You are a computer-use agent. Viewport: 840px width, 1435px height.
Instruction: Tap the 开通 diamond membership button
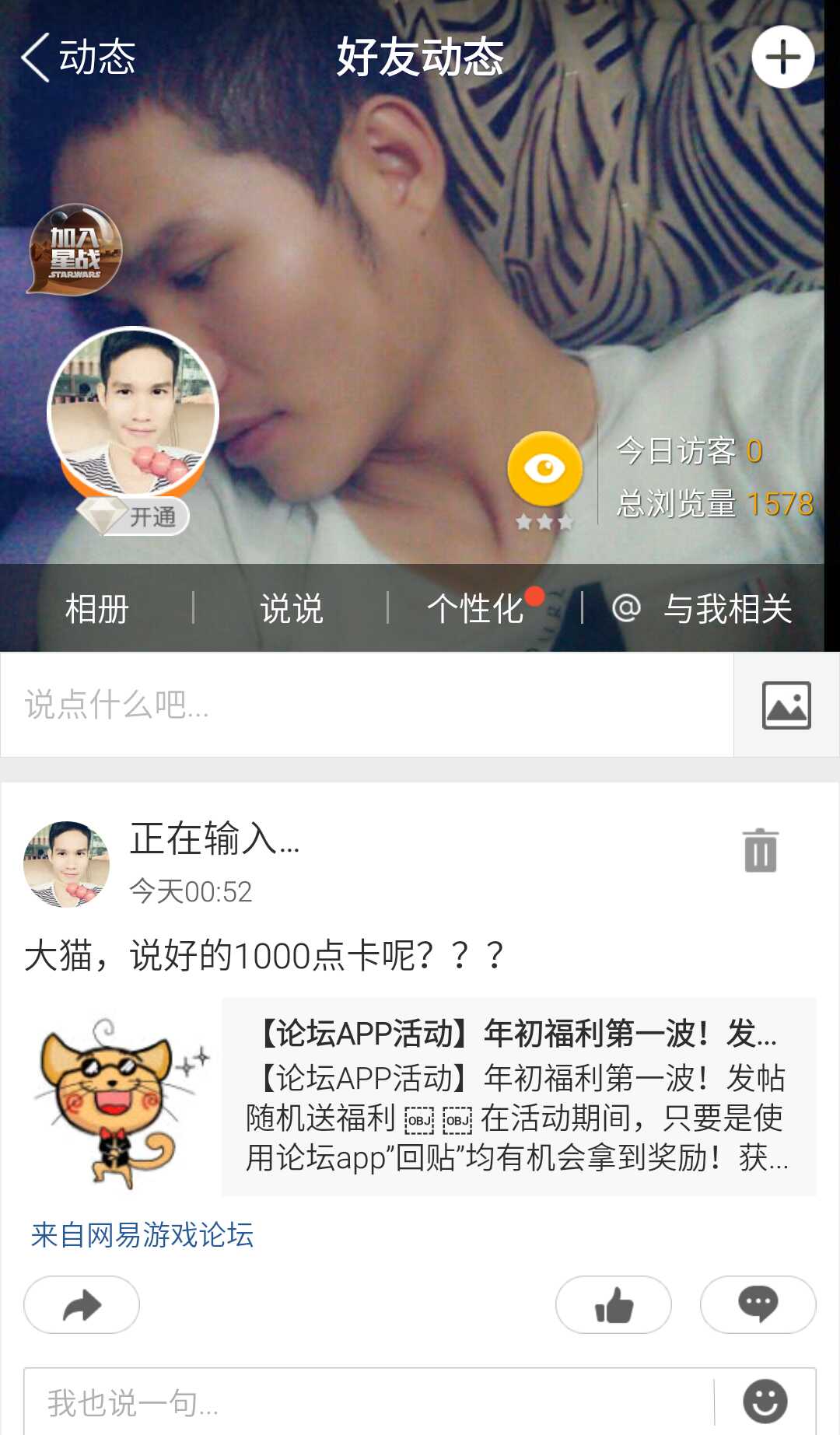[x=134, y=516]
